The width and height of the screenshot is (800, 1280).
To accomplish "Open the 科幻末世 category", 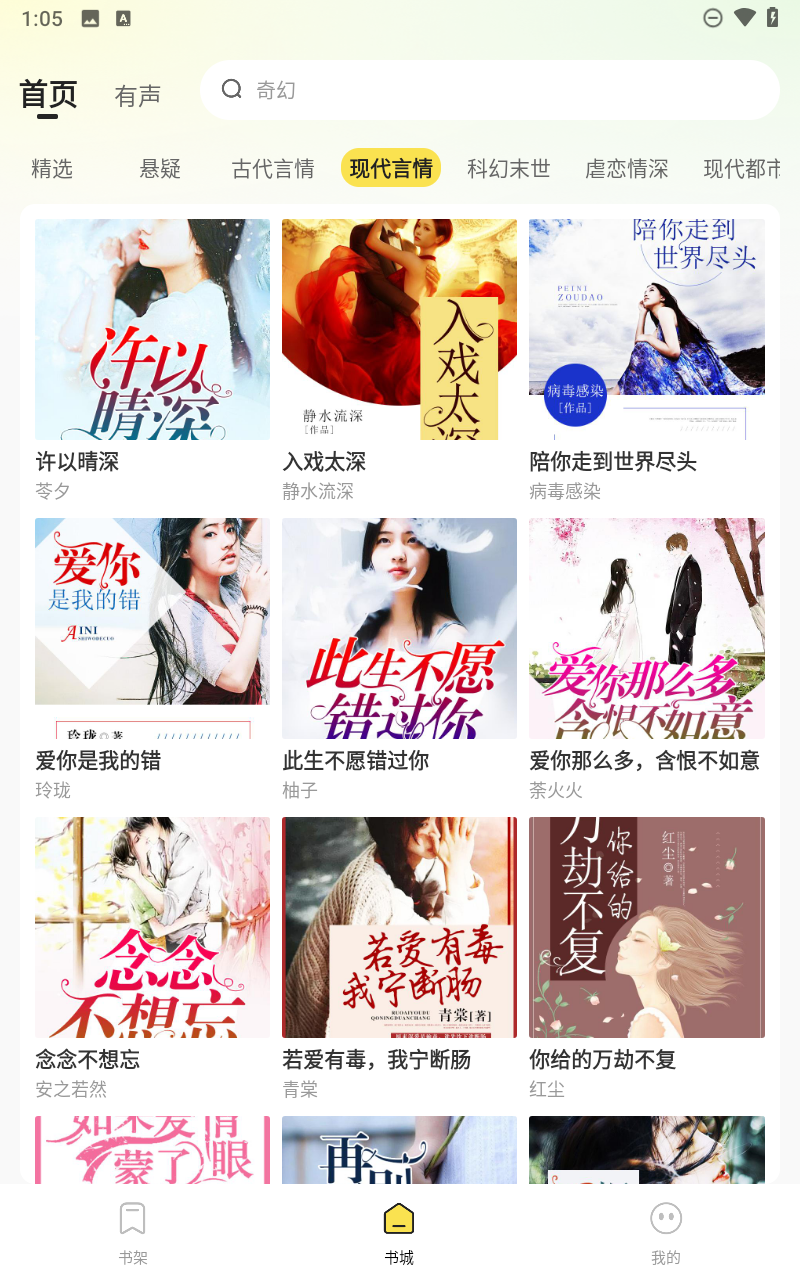I will click(508, 169).
